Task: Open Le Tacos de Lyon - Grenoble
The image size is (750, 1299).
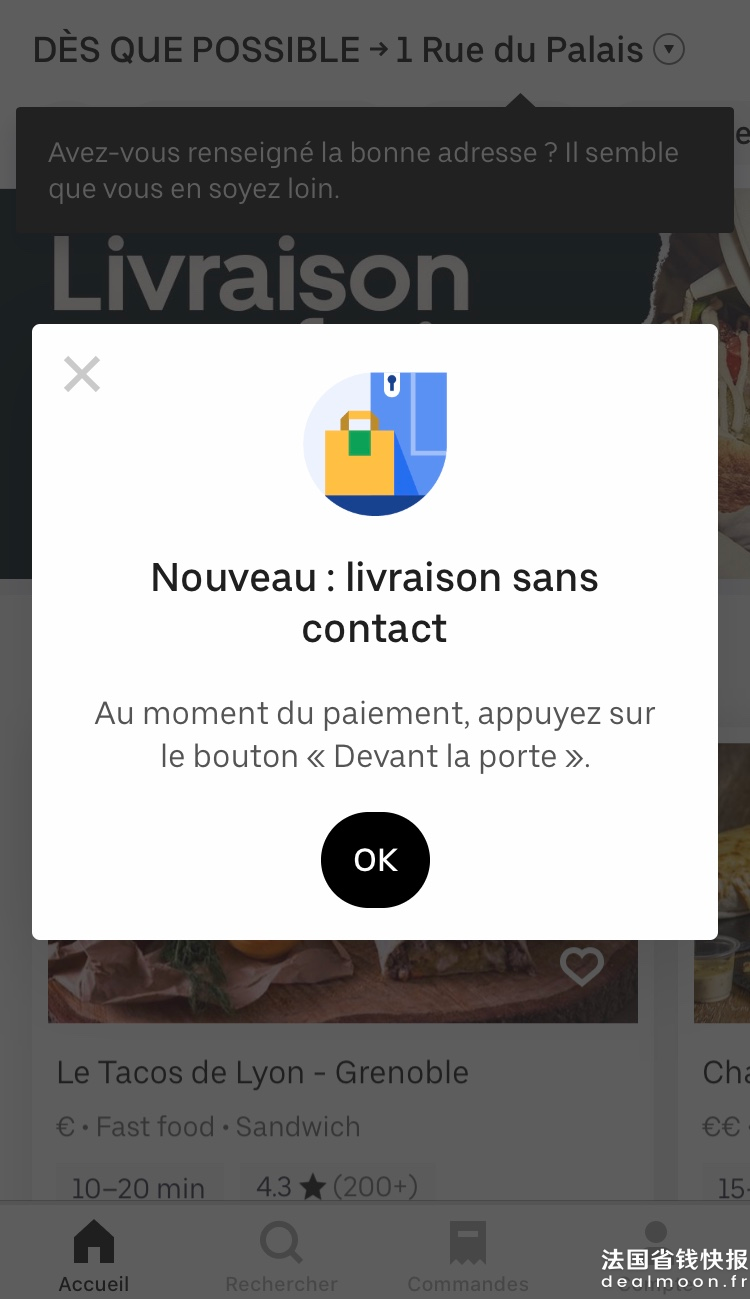Action: 263,1073
